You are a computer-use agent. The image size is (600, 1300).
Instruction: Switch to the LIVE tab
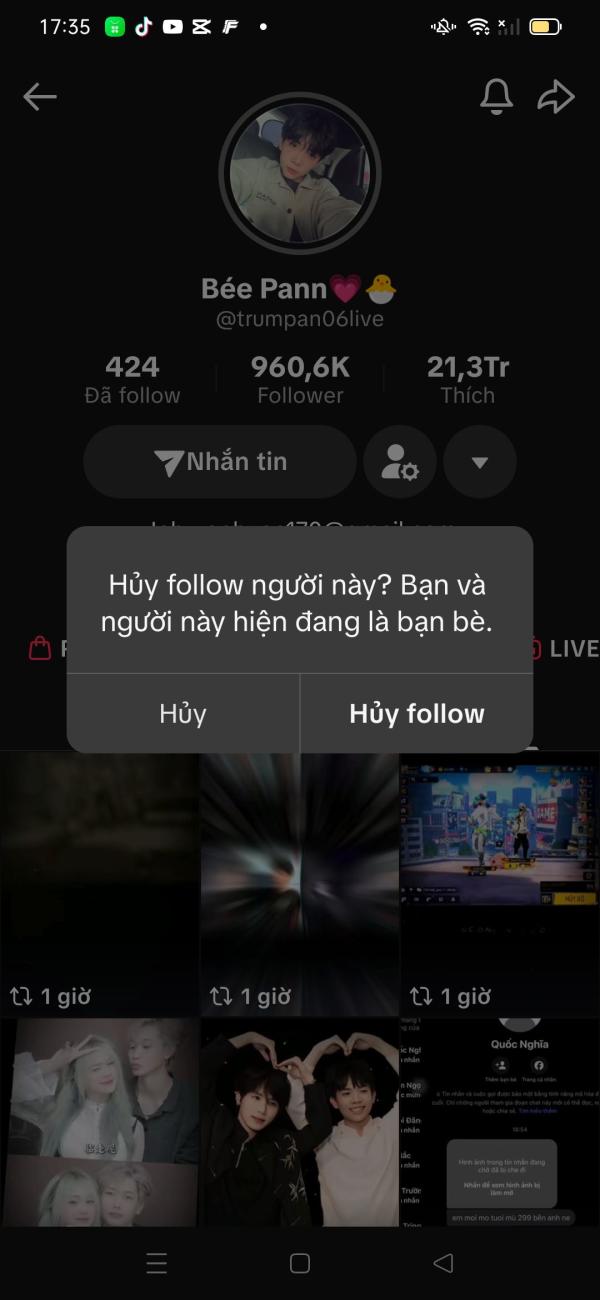click(562, 648)
